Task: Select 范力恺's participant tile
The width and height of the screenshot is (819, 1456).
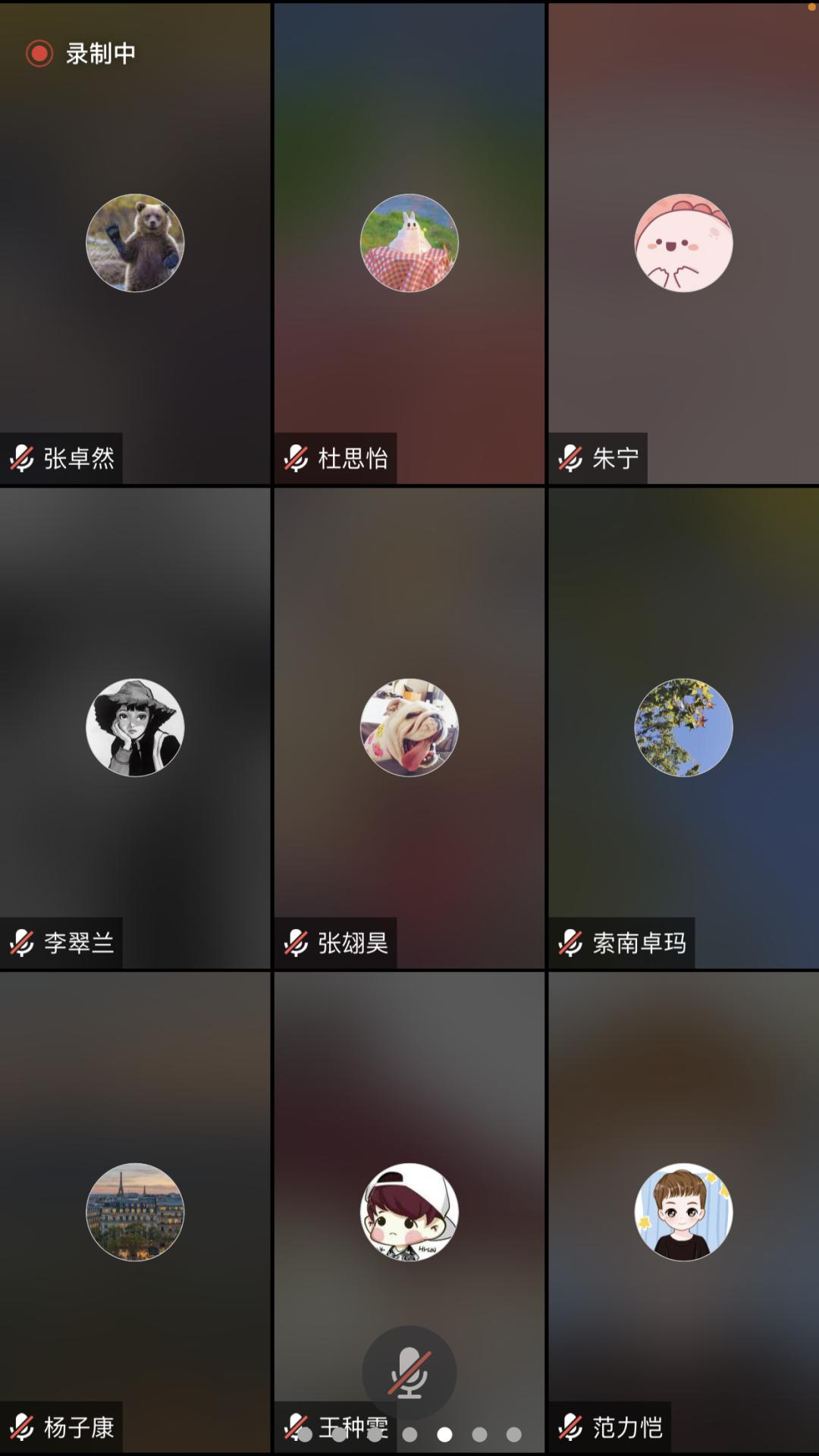Action: click(683, 1212)
